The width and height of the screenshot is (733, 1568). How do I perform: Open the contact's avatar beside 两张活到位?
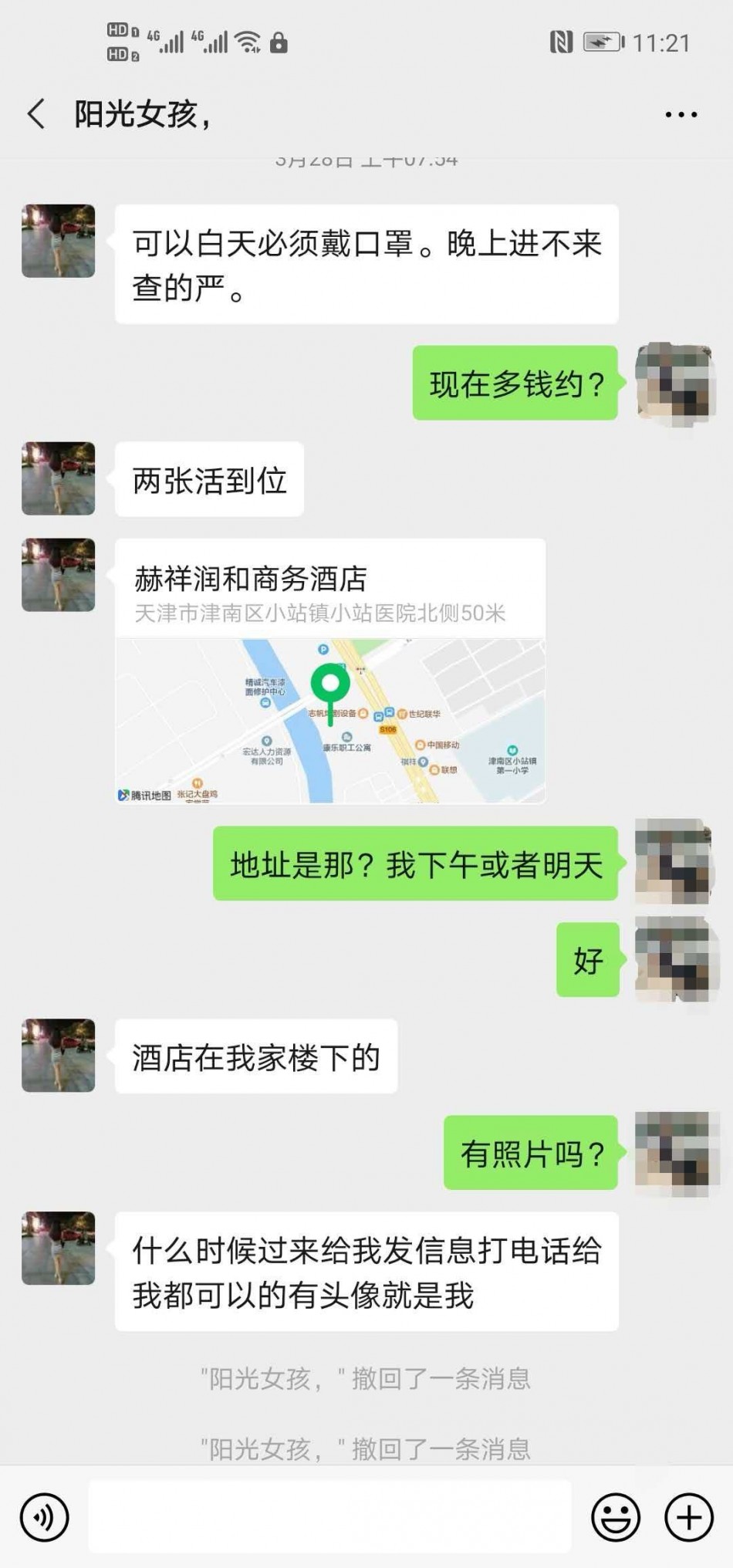coord(59,478)
